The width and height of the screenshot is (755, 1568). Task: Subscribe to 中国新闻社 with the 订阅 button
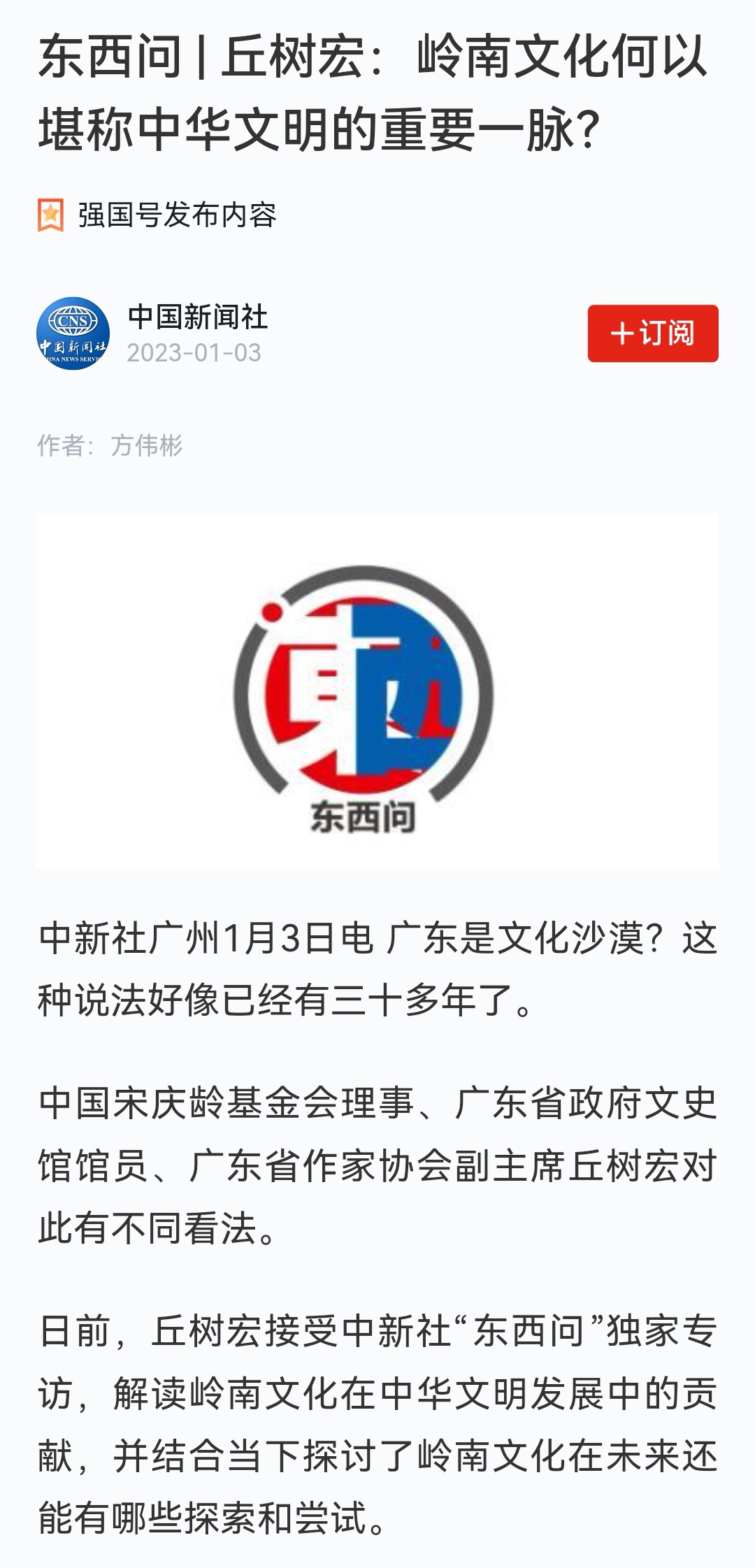coord(652,333)
